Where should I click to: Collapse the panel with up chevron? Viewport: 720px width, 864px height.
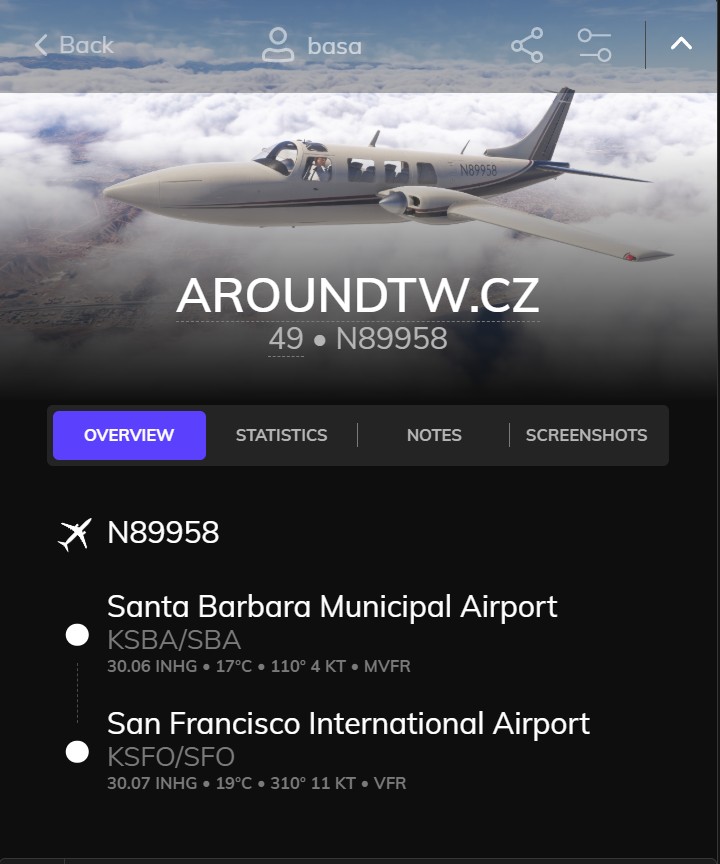click(x=681, y=44)
